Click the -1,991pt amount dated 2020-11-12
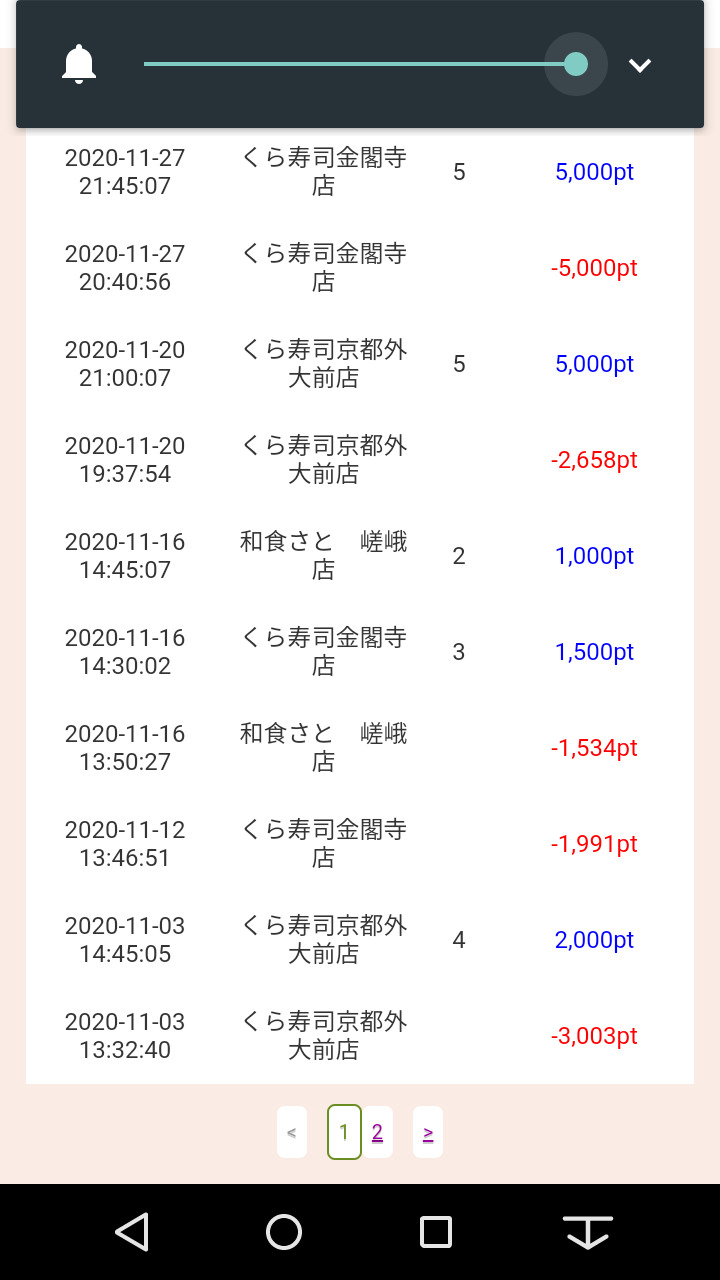This screenshot has width=720, height=1280. (x=595, y=844)
